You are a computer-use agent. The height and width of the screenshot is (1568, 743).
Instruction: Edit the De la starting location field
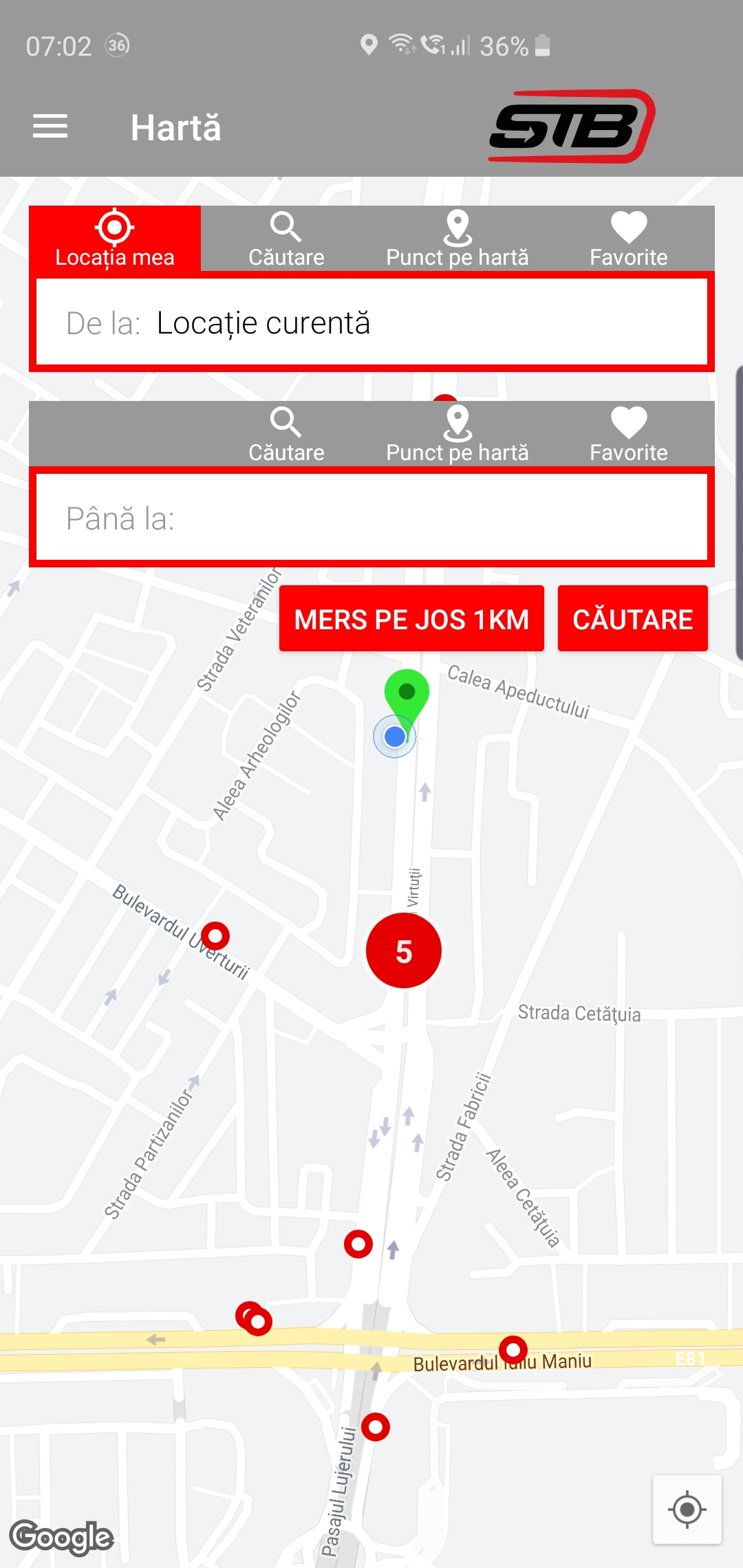(371, 323)
